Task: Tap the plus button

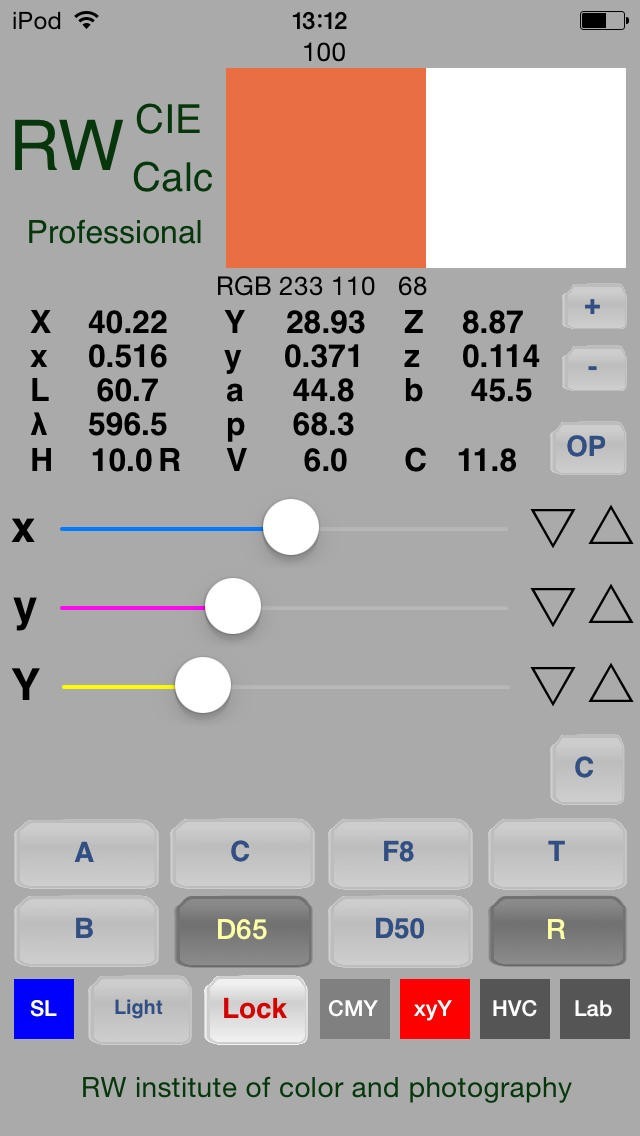Action: tap(592, 307)
